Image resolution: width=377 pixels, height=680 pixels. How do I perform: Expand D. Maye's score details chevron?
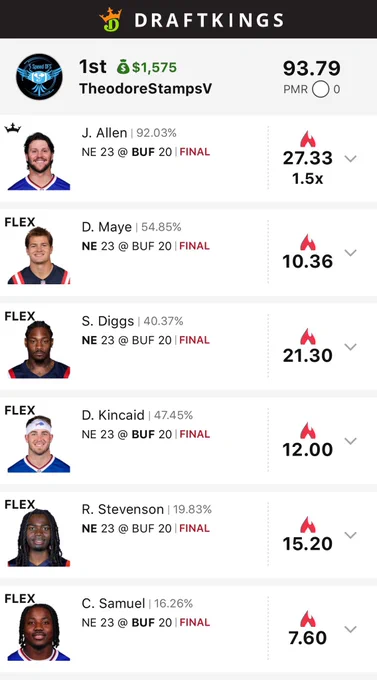350,253
